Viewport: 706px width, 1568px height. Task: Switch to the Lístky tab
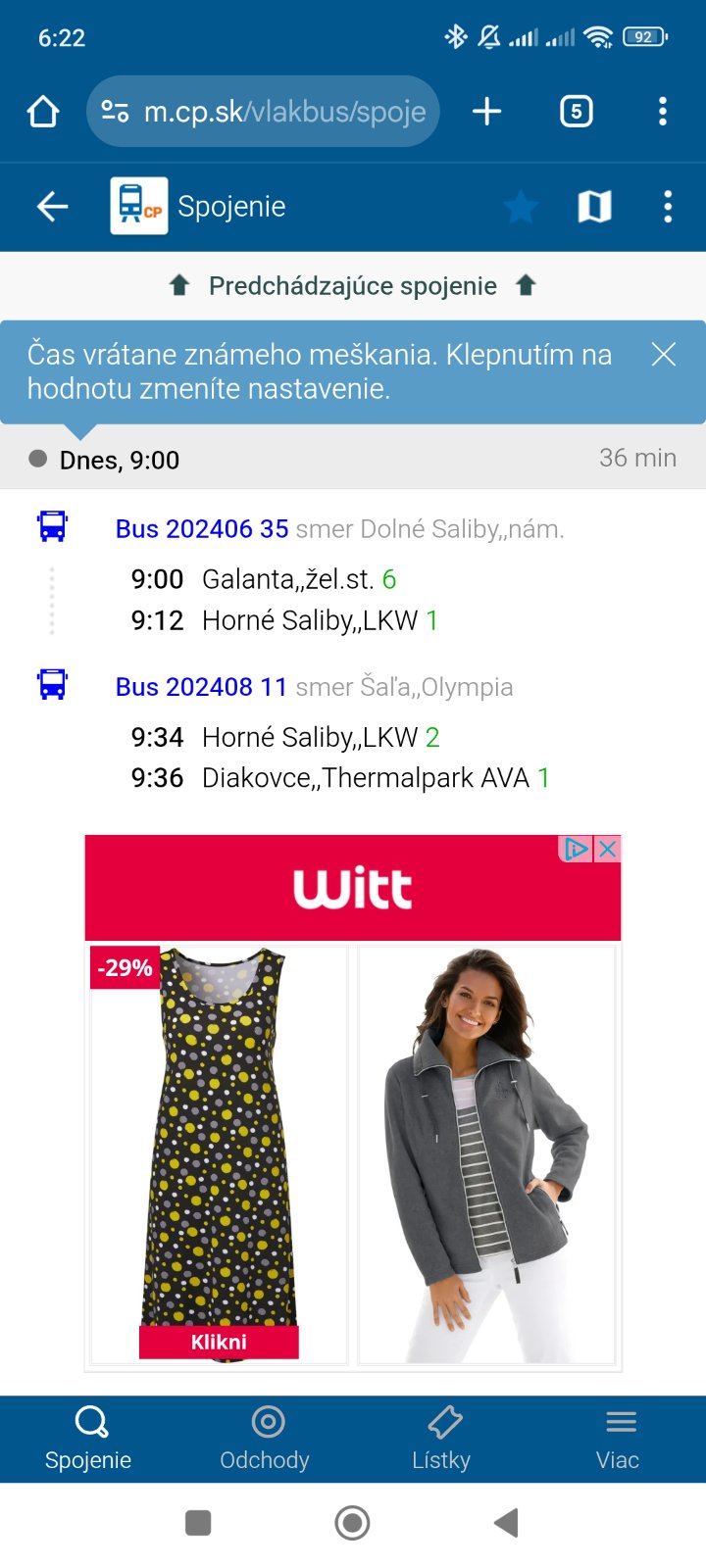click(x=441, y=1439)
